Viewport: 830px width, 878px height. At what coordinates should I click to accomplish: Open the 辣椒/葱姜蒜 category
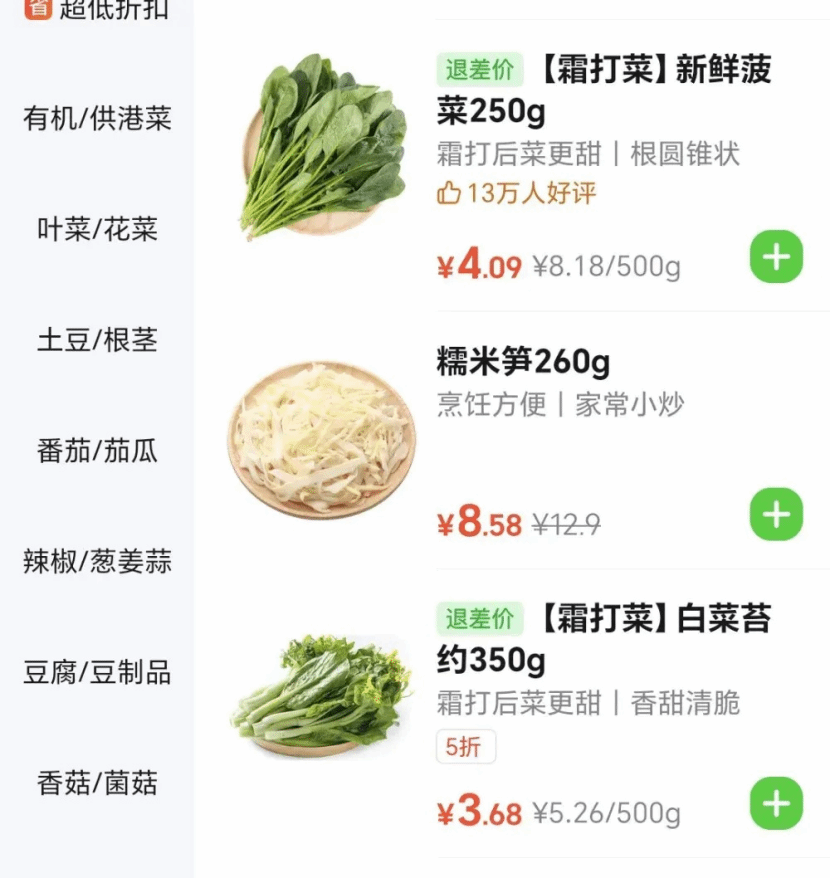97,562
